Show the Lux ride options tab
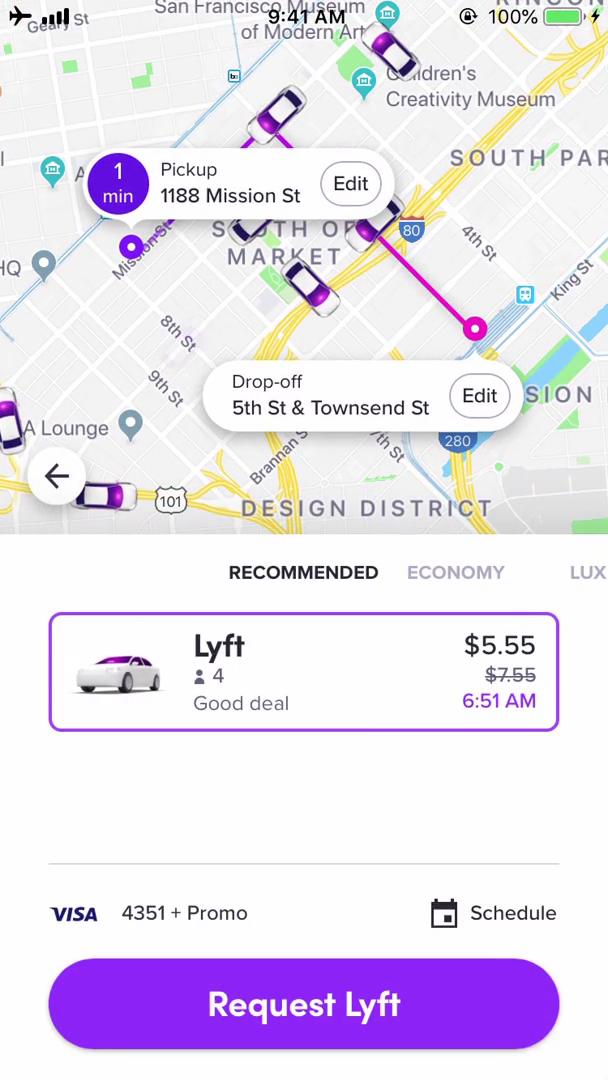Viewport: 608px width, 1080px height. click(x=587, y=573)
